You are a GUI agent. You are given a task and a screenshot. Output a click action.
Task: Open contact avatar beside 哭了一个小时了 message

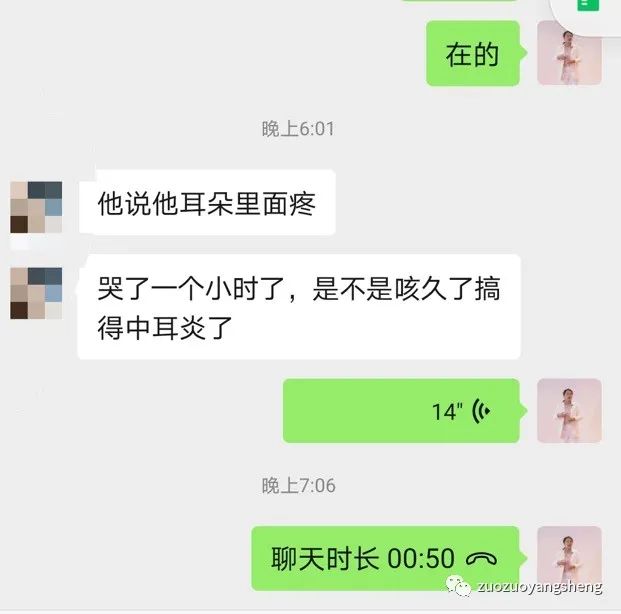[36, 293]
